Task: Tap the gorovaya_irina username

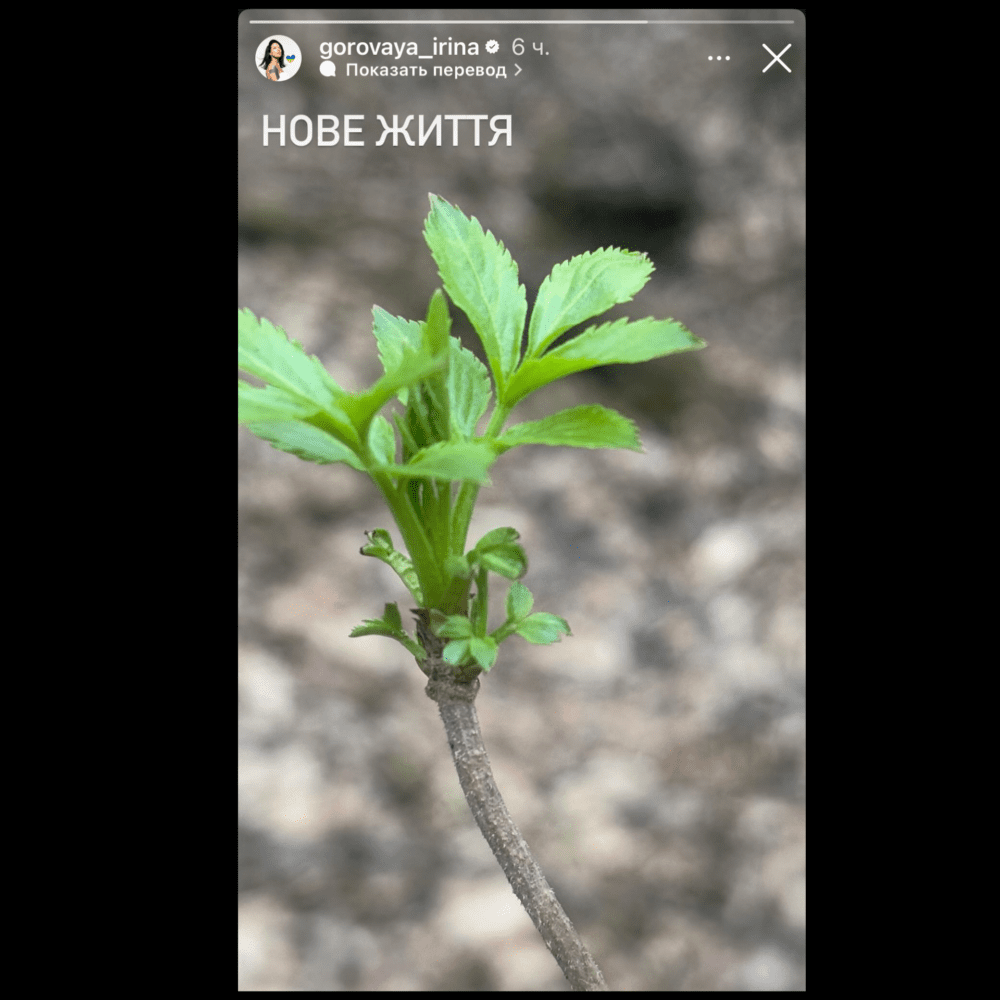Action: (x=398, y=47)
